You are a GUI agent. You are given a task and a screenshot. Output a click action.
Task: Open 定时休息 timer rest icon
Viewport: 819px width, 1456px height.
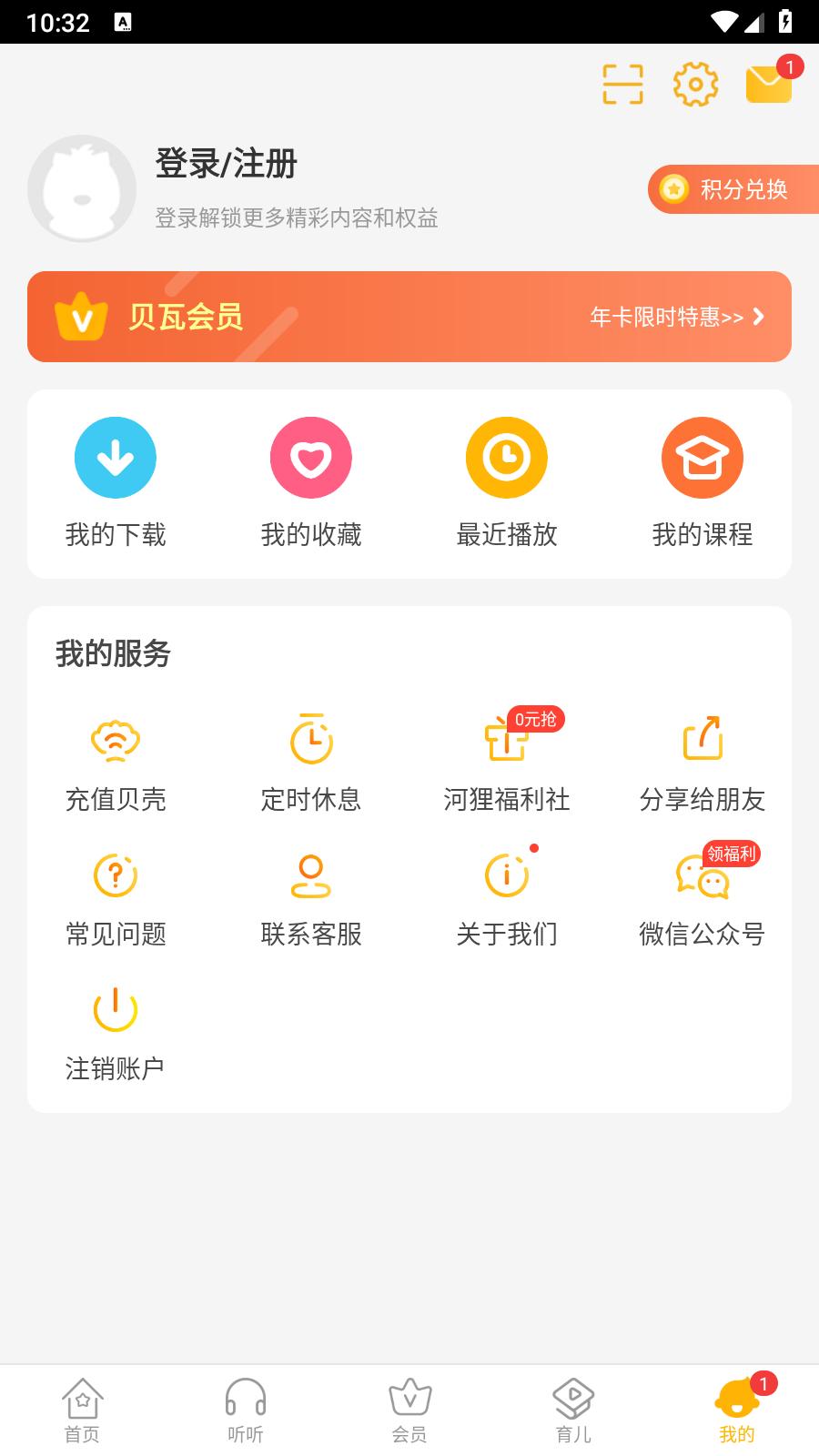pyautogui.click(x=310, y=742)
